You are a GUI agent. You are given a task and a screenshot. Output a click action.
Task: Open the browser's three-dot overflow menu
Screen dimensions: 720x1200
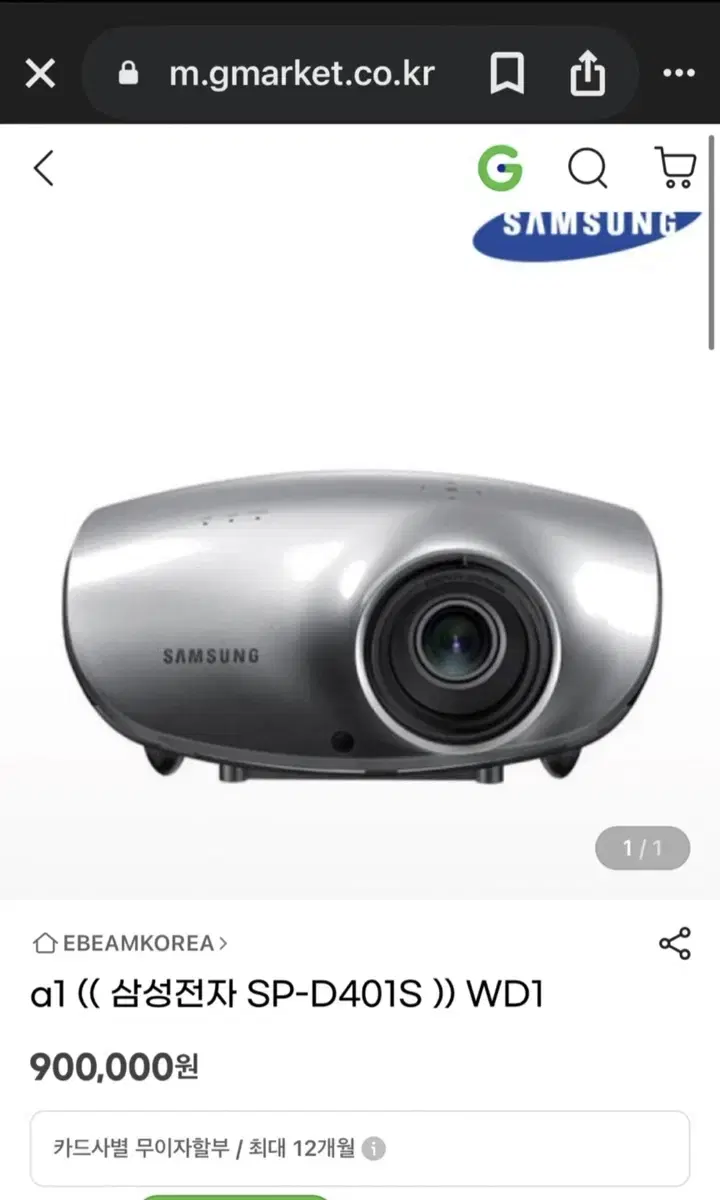679,73
